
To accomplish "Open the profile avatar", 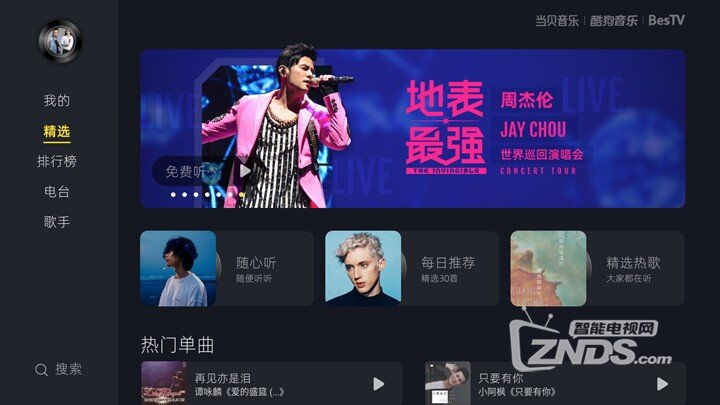I will [x=60, y=42].
